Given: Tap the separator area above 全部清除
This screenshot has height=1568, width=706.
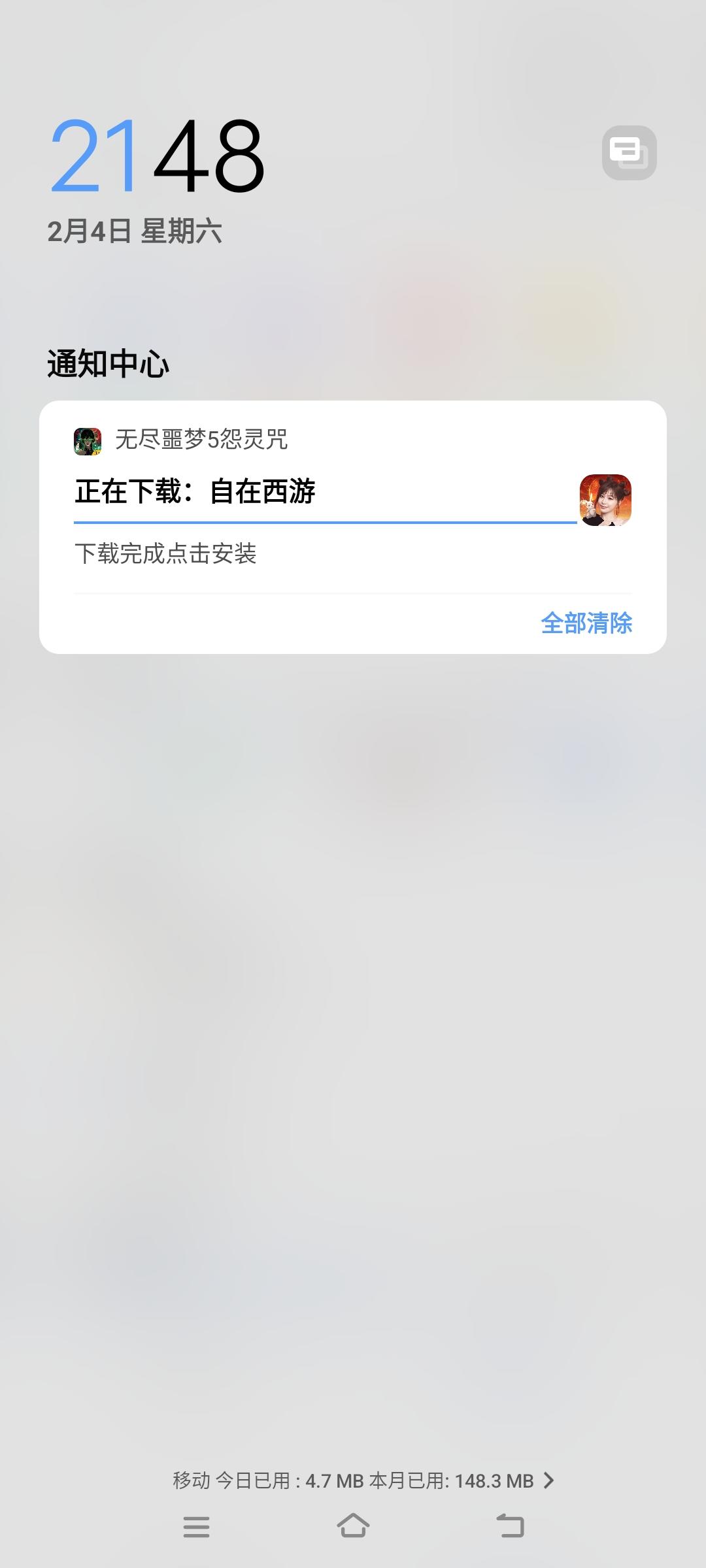Looking at the screenshot, I should pos(353,592).
